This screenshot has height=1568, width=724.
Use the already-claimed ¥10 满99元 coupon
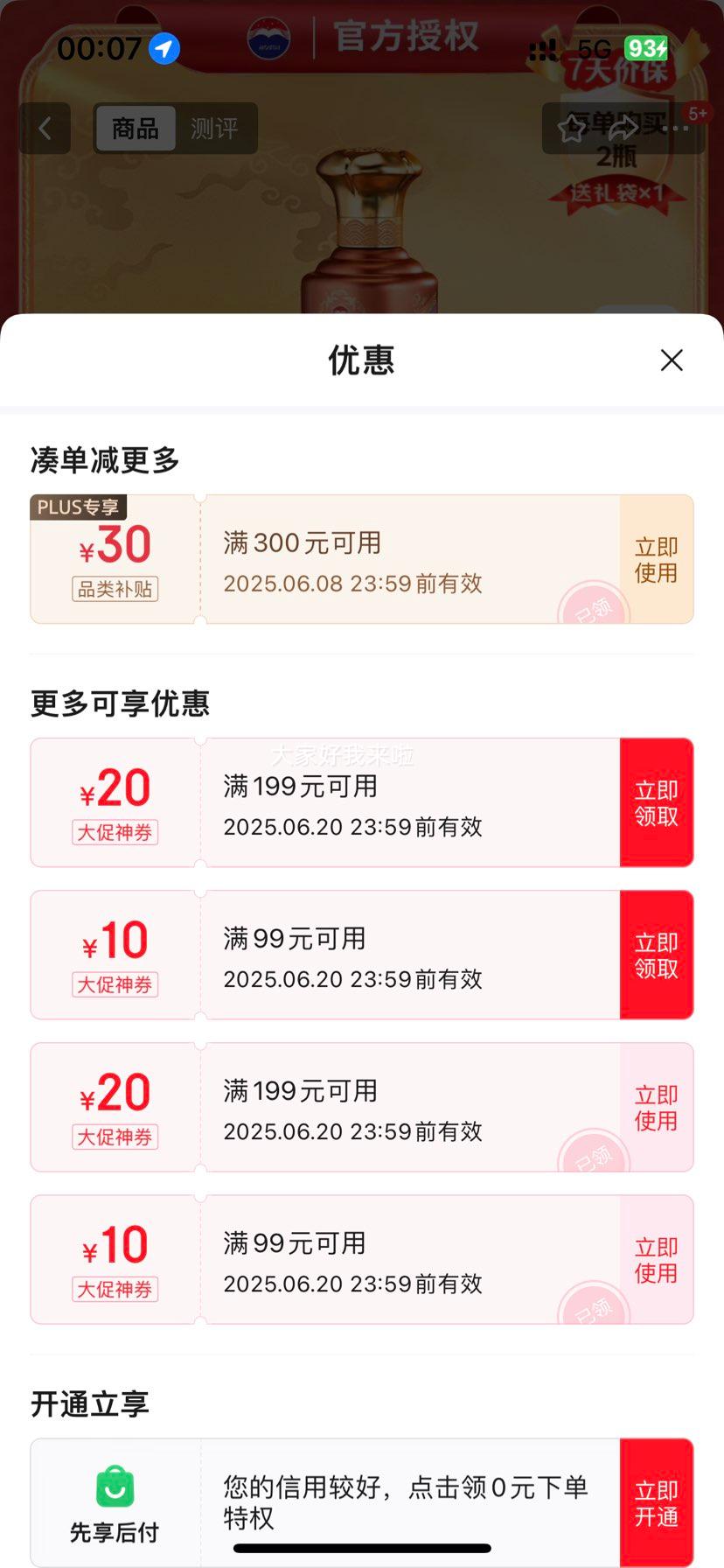pyautogui.click(x=656, y=1260)
